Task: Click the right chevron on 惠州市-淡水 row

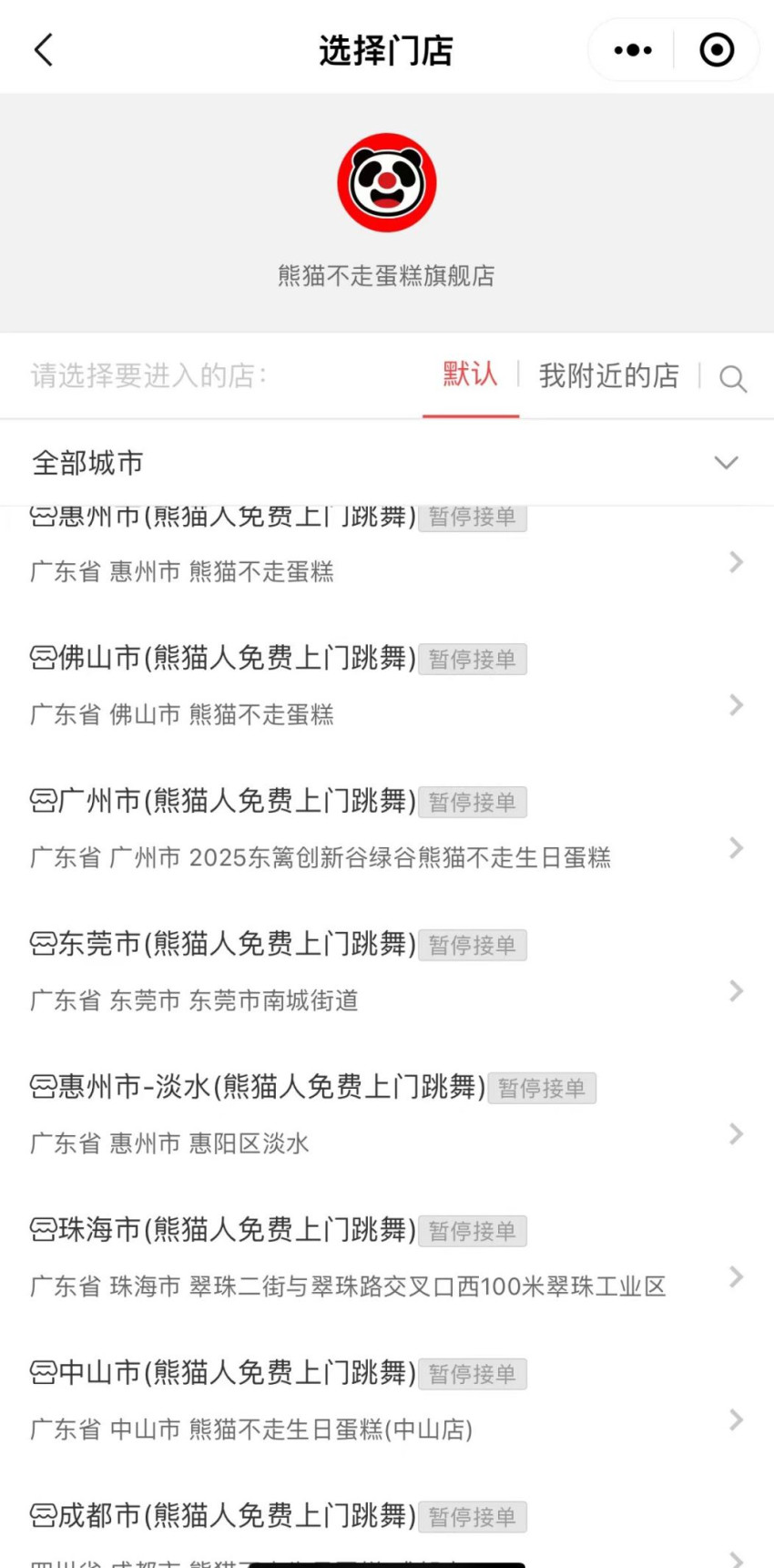Action: tap(736, 1134)
